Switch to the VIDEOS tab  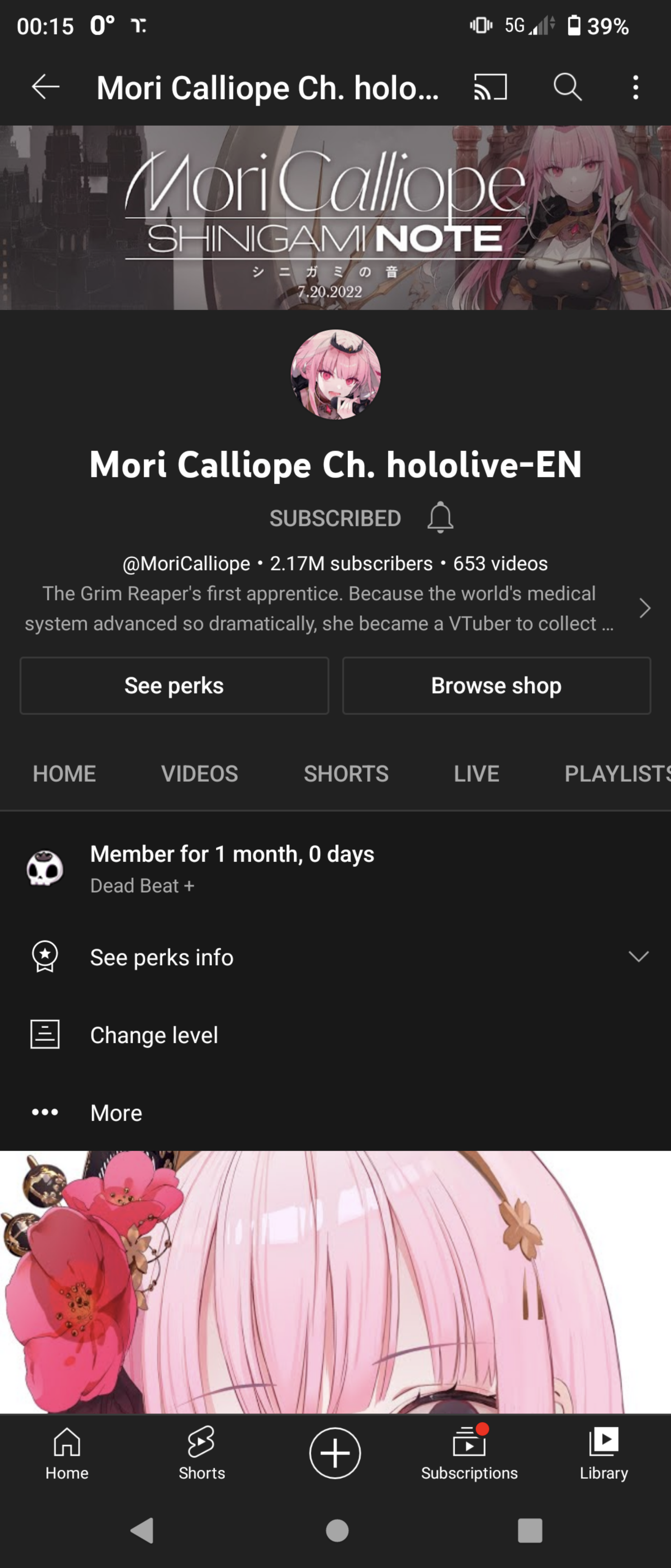click(x=200, y=774)
